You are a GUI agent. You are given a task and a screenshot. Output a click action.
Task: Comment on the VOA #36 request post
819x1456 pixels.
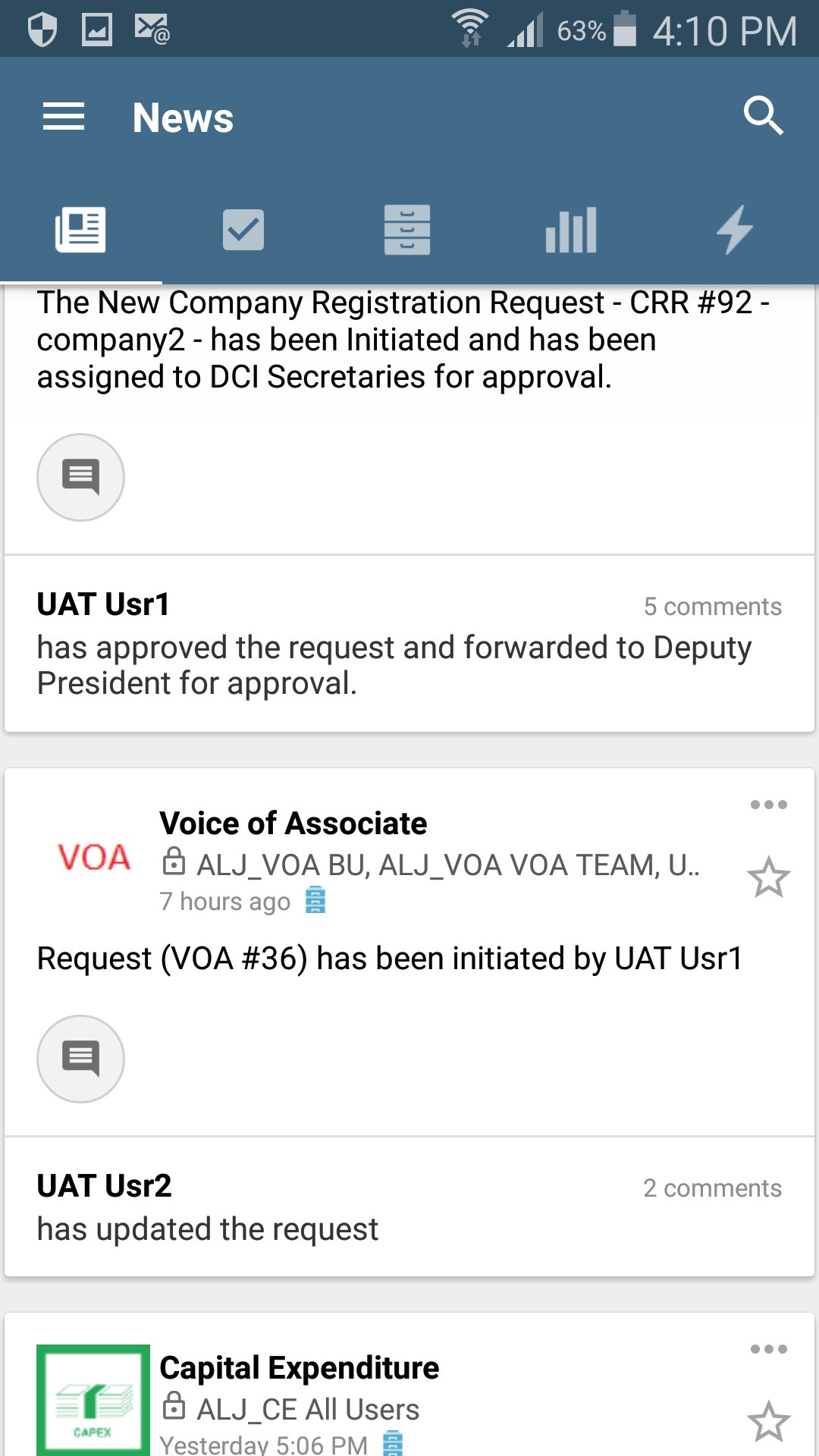click(x=80, y=1059)
